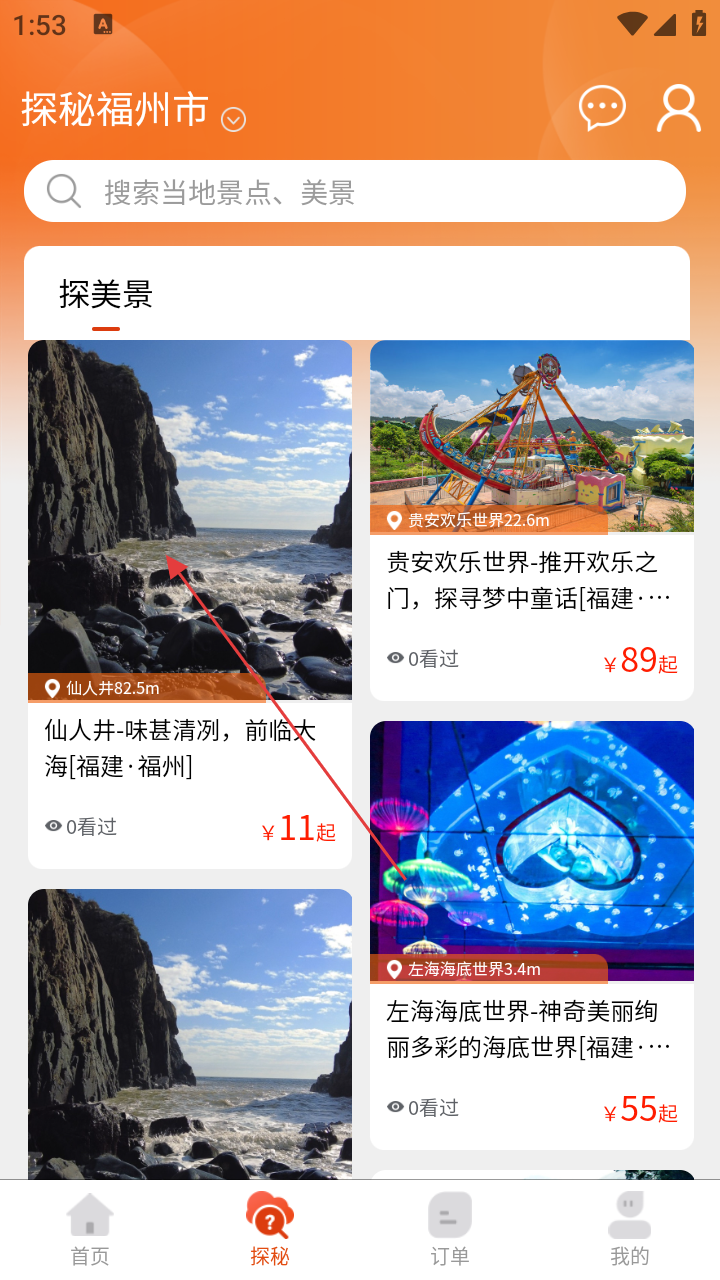This screenshot has height=1280, width=720.
Task: Switch to the 探秘 tab
Action: pyautogui.click(x=270, y=1230)
